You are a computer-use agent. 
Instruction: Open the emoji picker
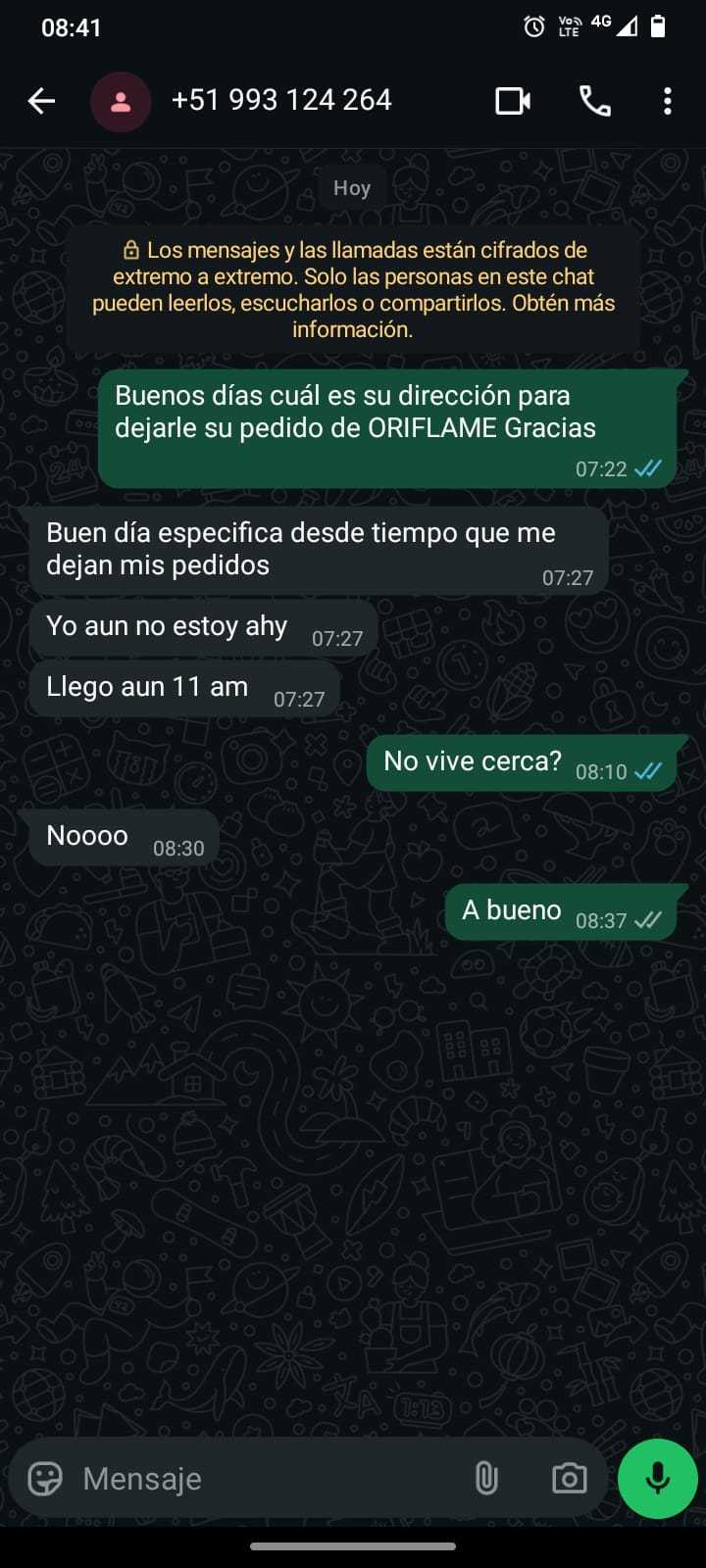pos(45,1478)
